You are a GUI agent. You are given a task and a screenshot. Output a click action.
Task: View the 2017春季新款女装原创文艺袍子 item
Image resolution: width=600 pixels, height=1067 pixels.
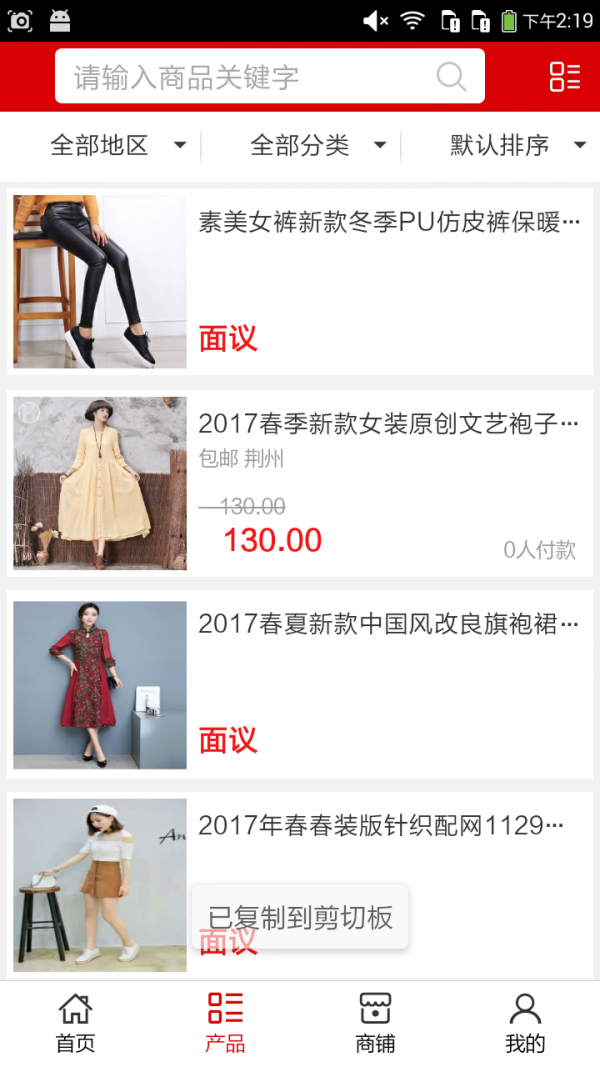[x=389, y=424]
